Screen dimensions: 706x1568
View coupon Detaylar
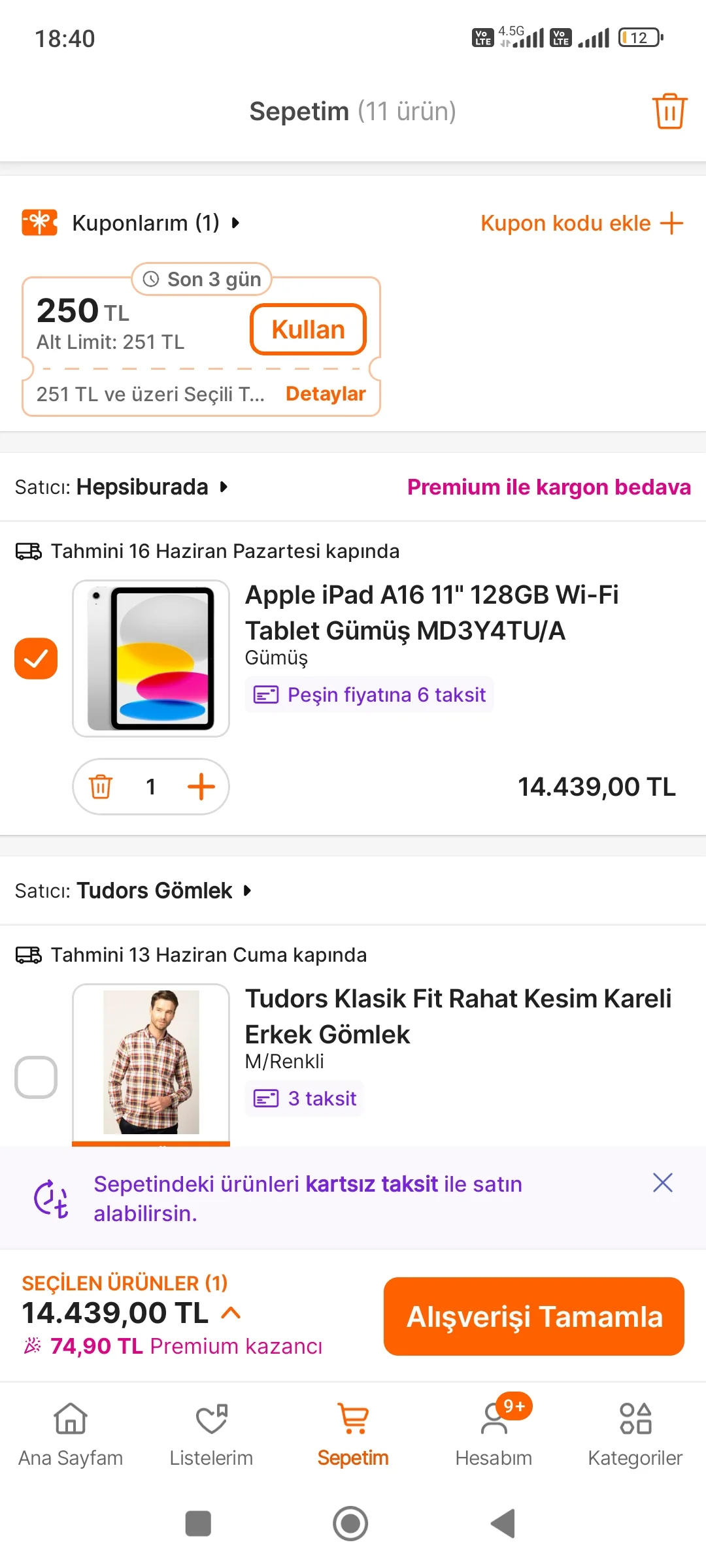click(x=326, y=394)
